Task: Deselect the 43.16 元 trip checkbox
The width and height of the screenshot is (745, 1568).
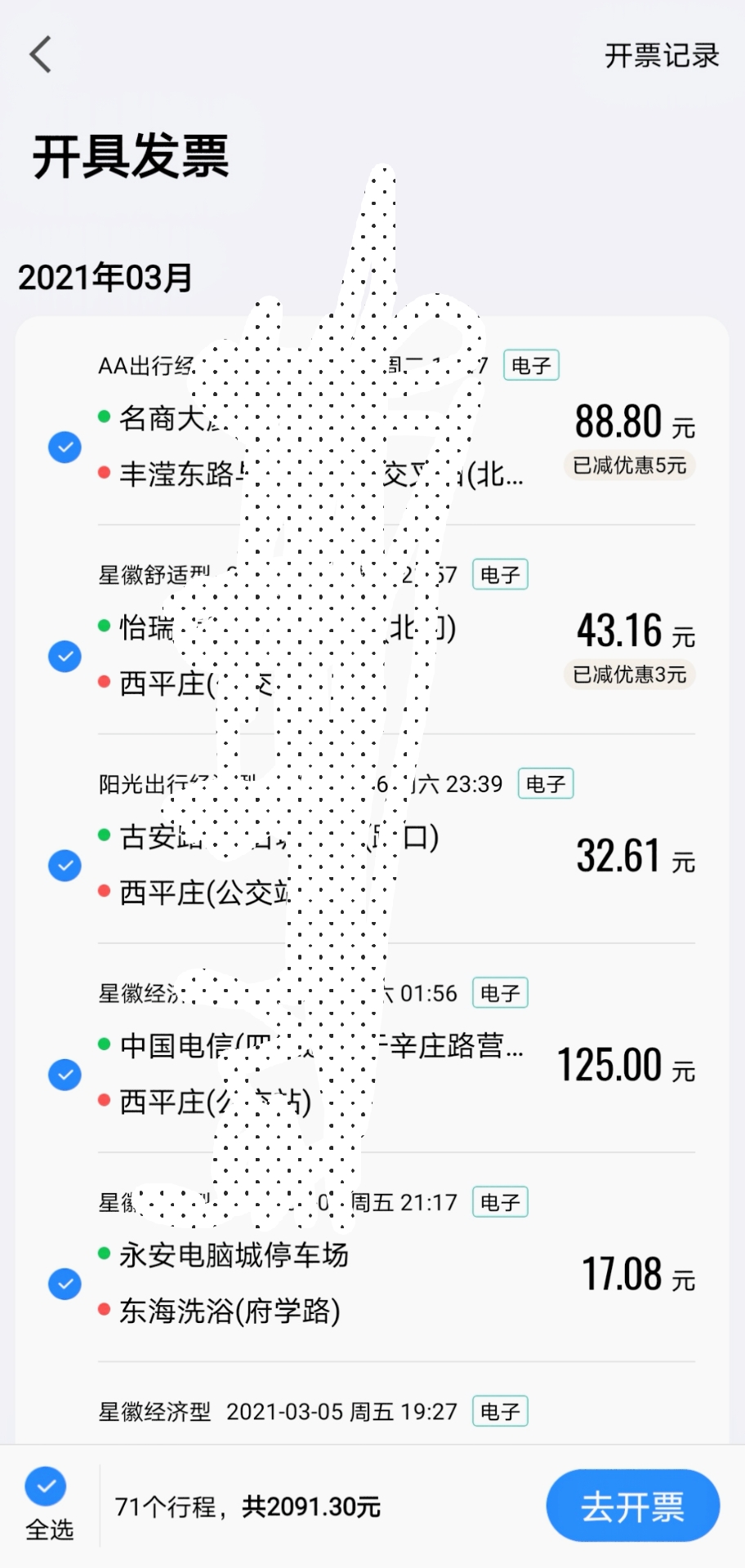Action: pos(65,657)
